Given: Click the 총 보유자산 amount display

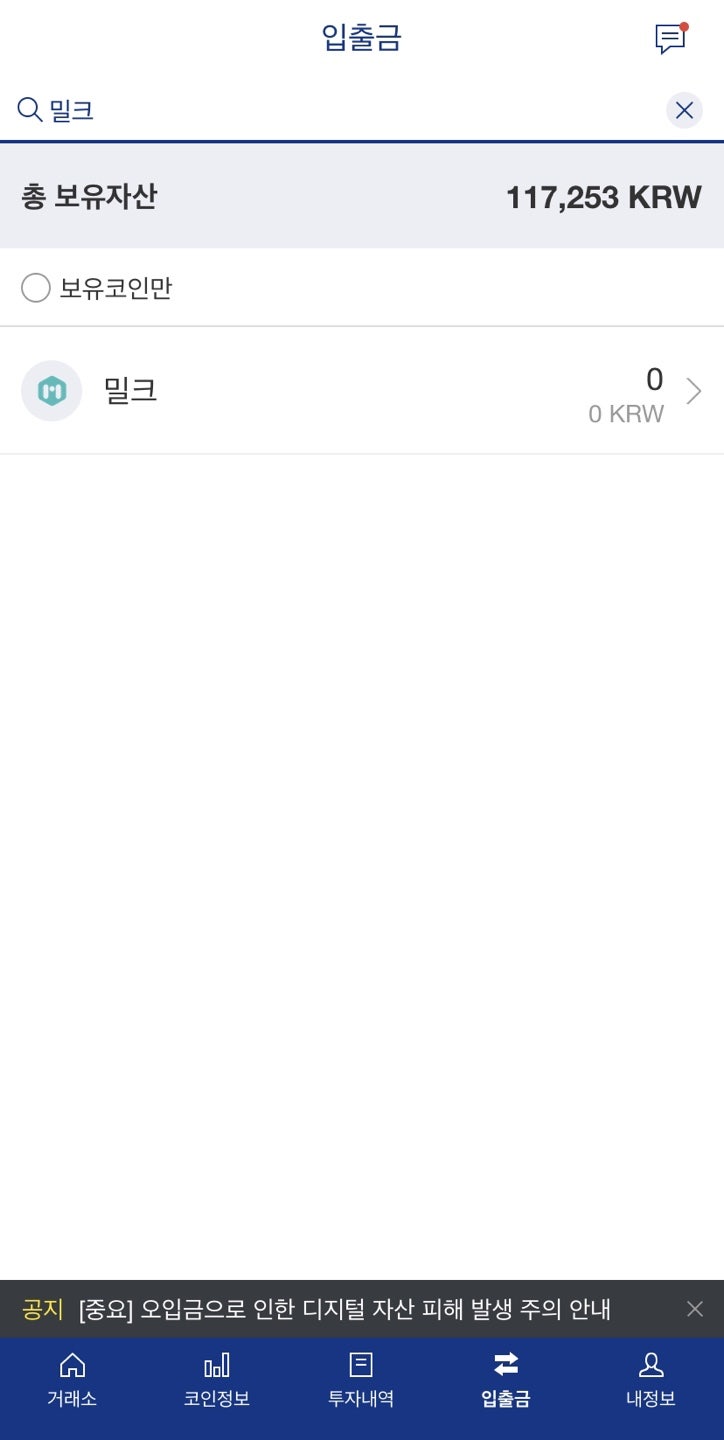Looking at the screenshot, I should (601, 196).
